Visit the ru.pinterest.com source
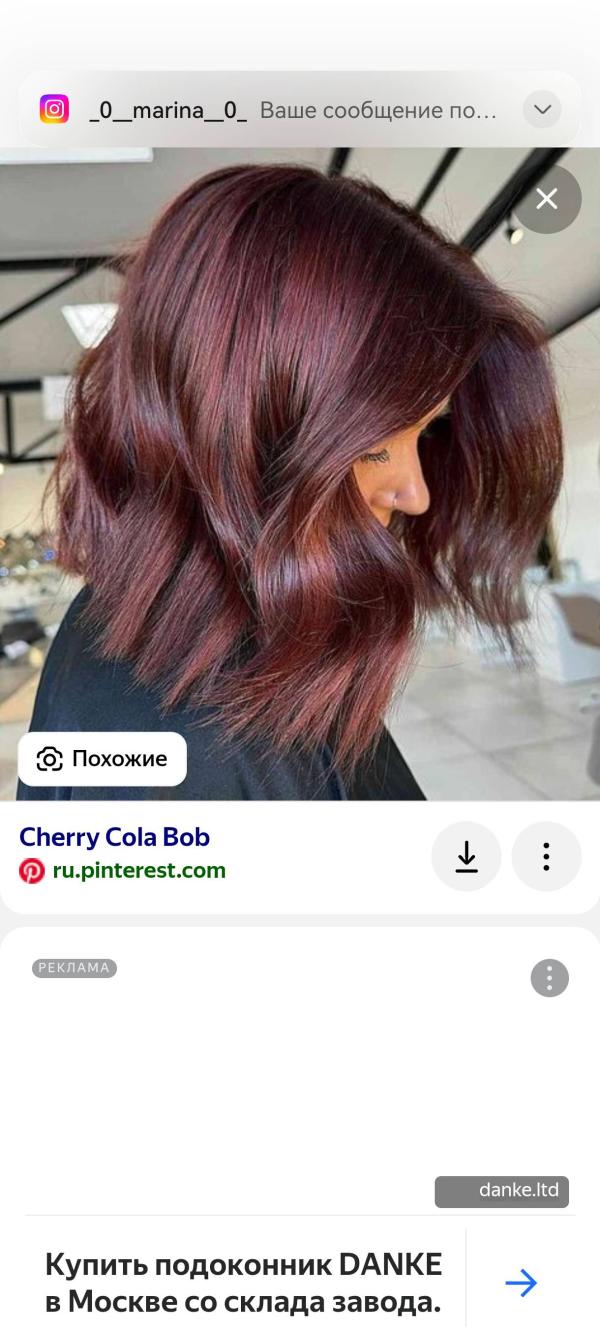This screenshot has height=1327, width=600. pyautogui.click(x=139, y=870)
